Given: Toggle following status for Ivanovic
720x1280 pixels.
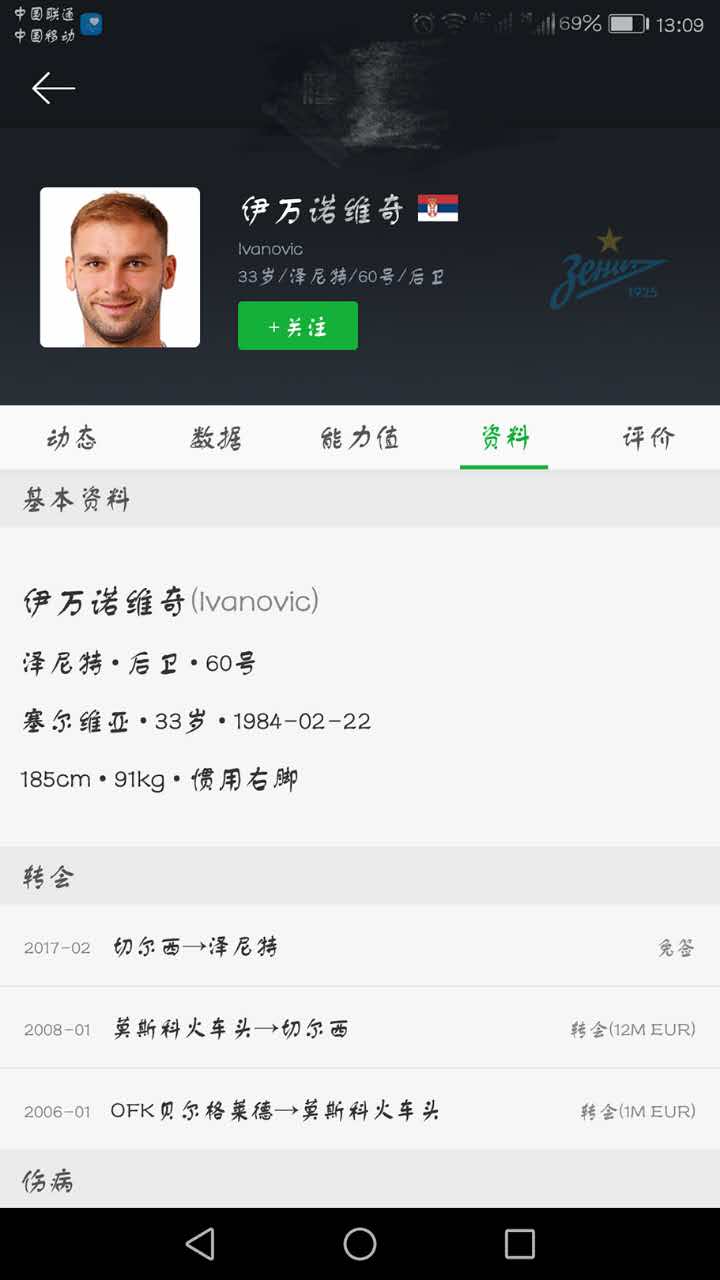Looking at the screenshot, I should point(298,325).
